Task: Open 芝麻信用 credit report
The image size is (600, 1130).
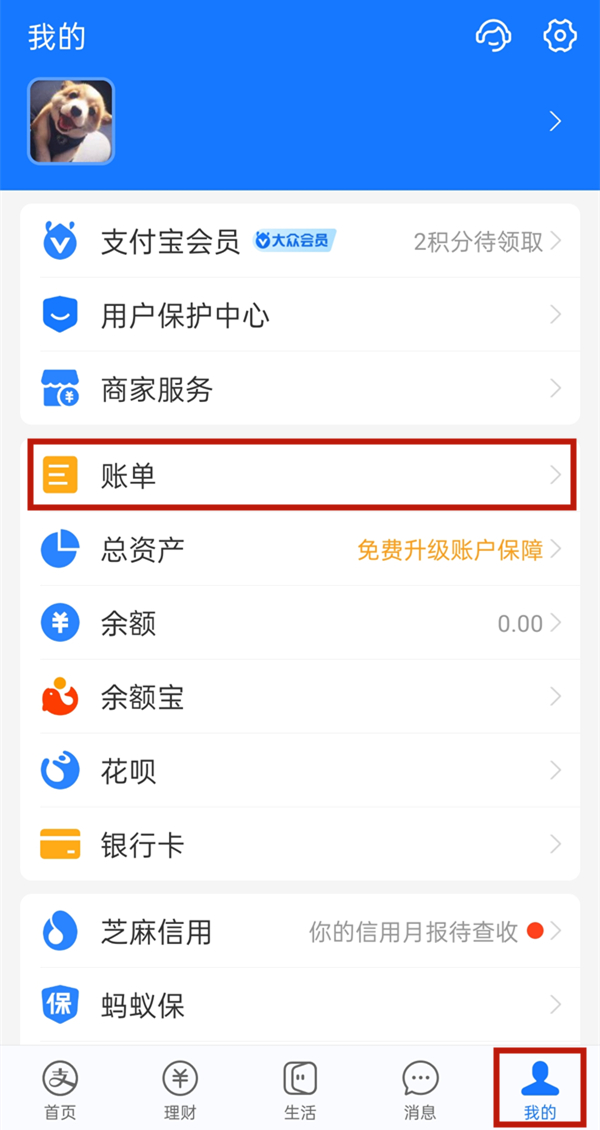Action: [300, 932]
